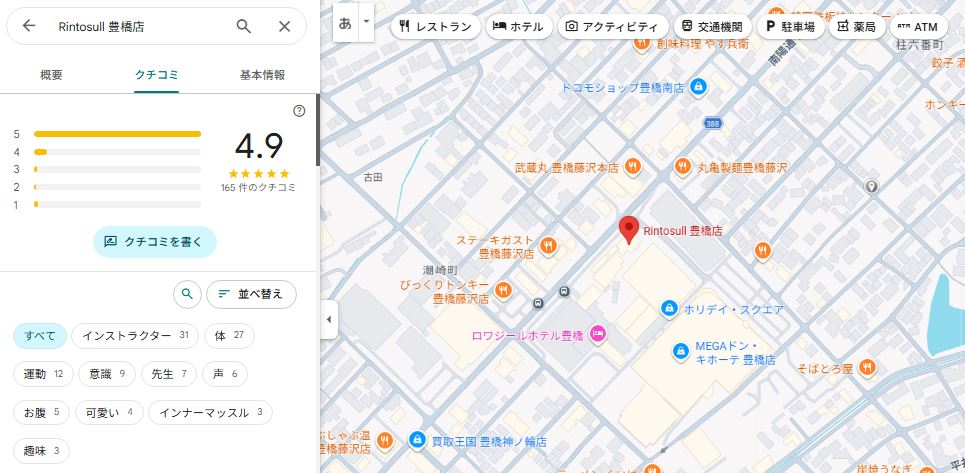
Task: Search within reviews using magnifier button
Action: coord(186,294)
